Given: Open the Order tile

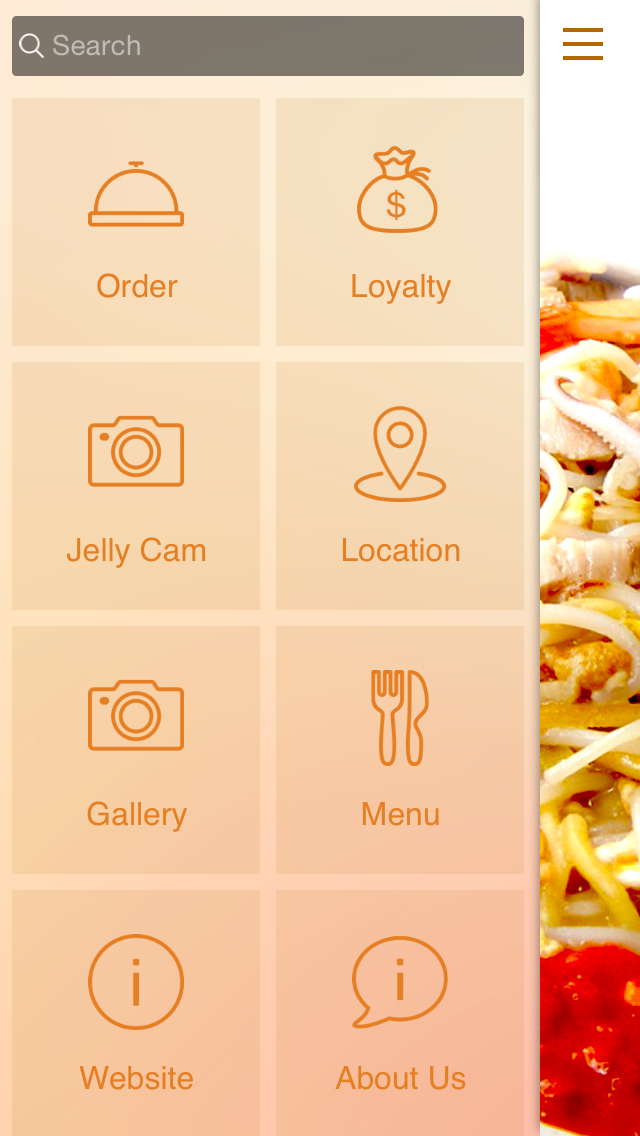Looking at the screenshot, I should click(136, 222).
